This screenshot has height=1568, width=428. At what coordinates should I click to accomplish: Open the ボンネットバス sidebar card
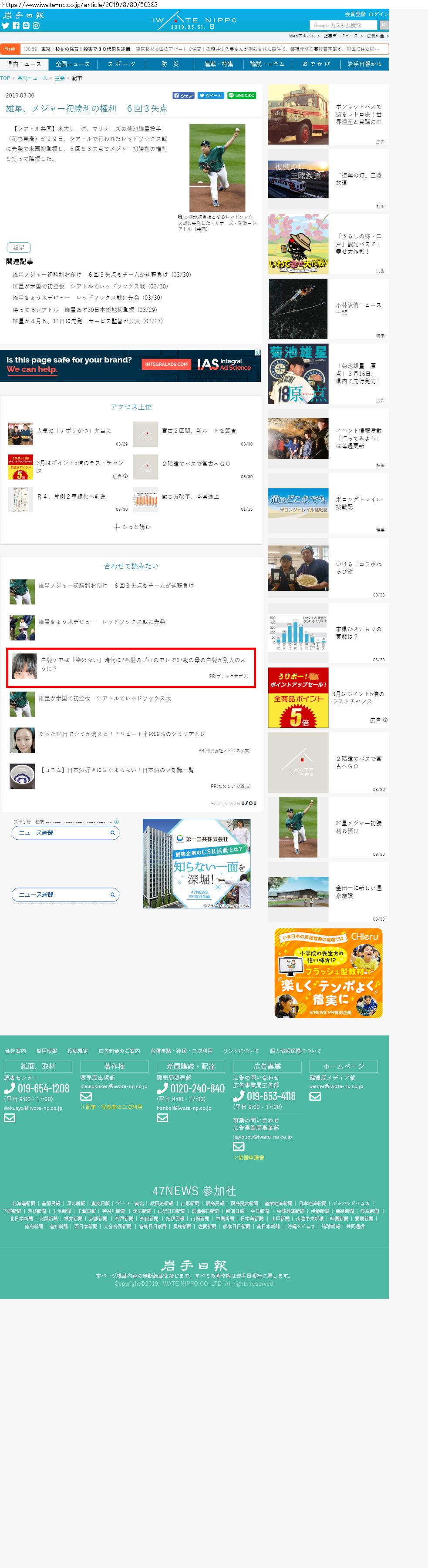[x=328, y=114]
